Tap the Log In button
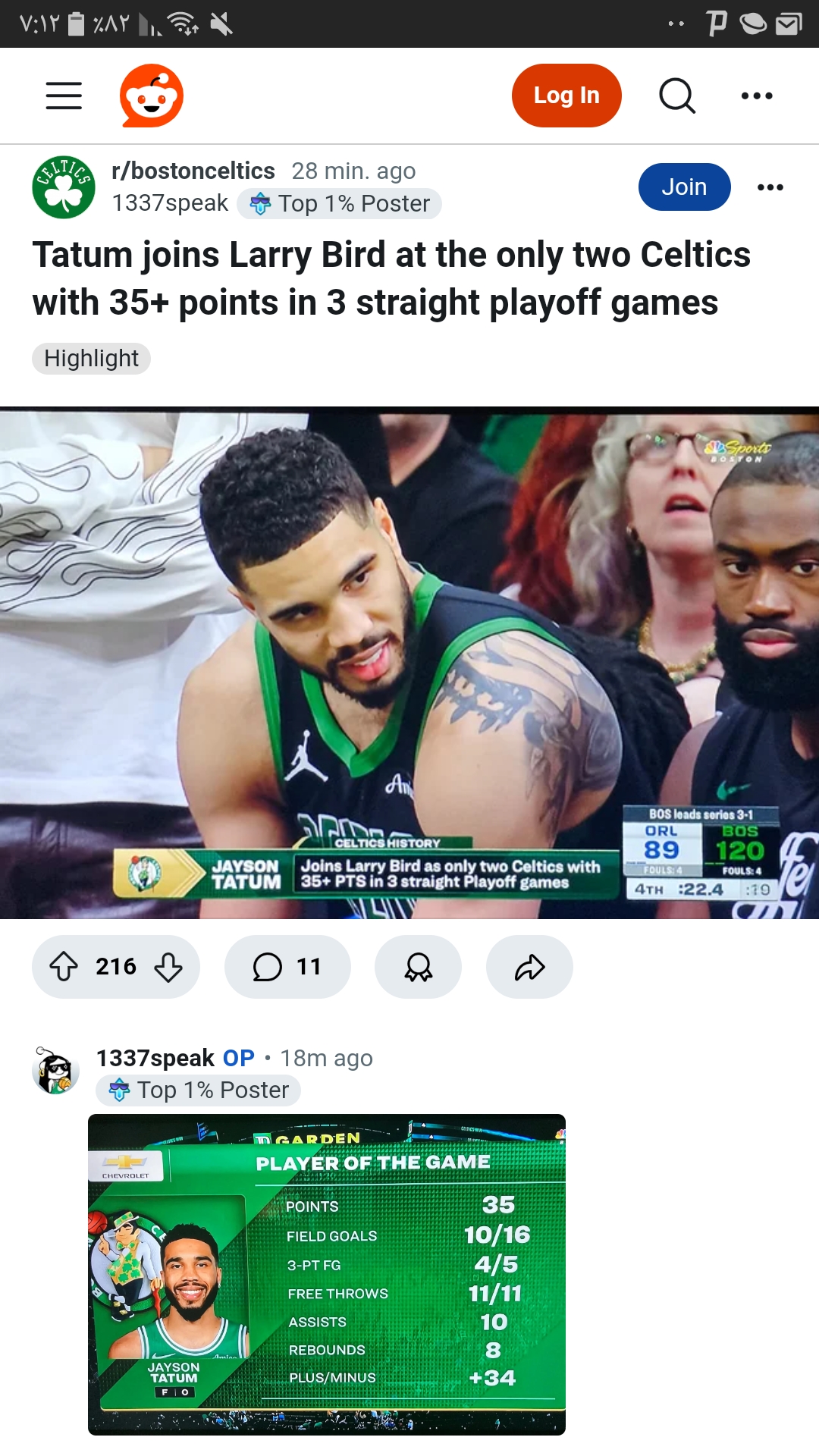The width and height of the screenshot is (819, 1456). (x=566, y=96)
